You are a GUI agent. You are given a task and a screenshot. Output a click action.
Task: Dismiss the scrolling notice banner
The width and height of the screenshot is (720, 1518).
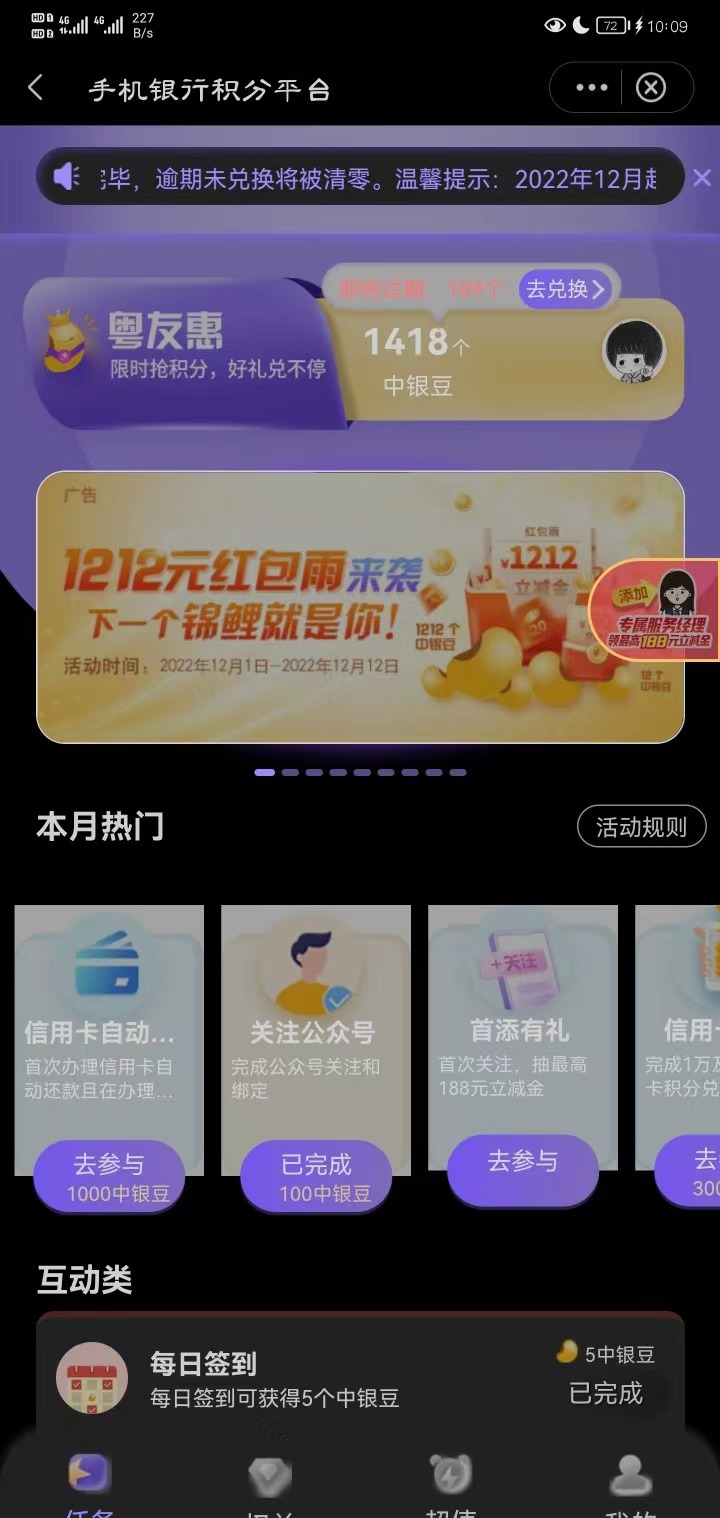tap(701, 178)
